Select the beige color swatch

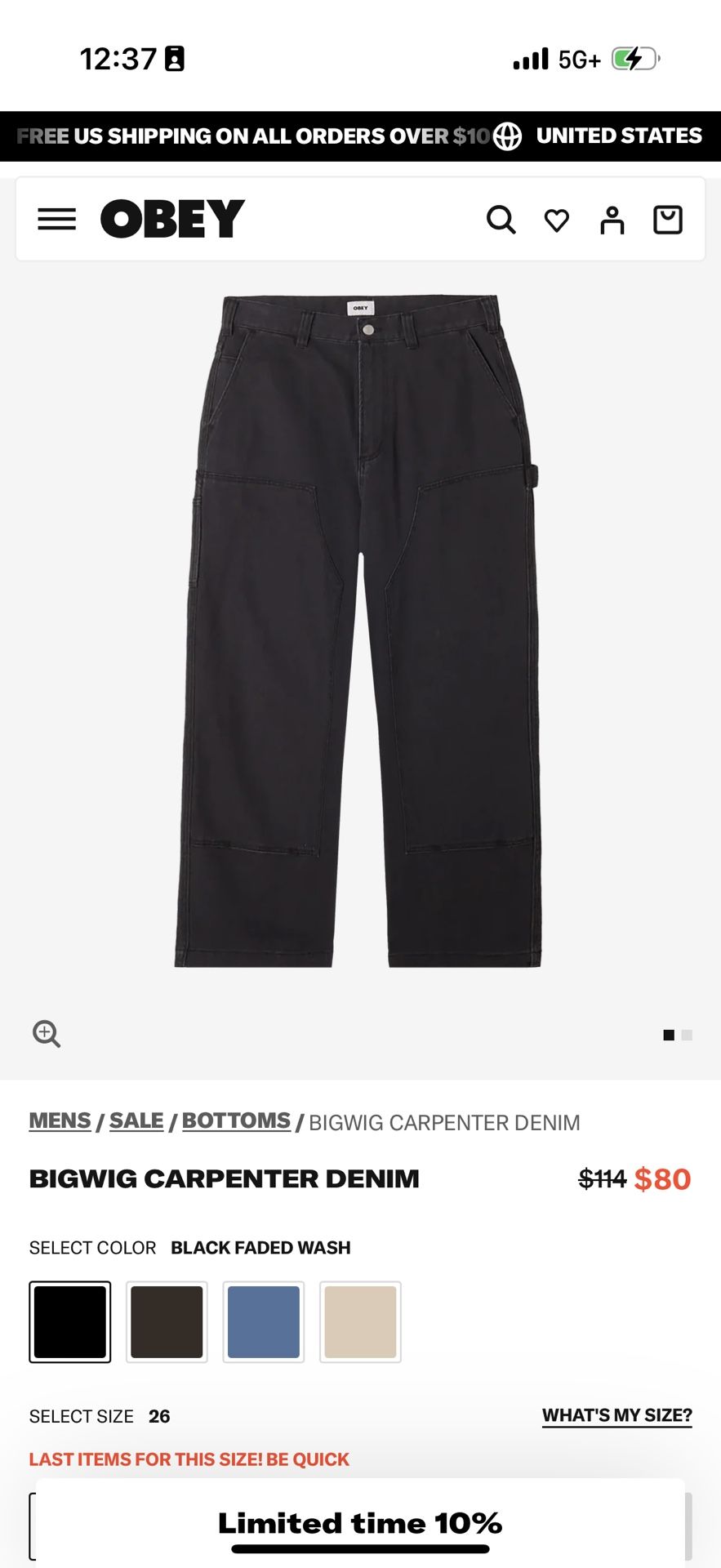coord(360,1321)
